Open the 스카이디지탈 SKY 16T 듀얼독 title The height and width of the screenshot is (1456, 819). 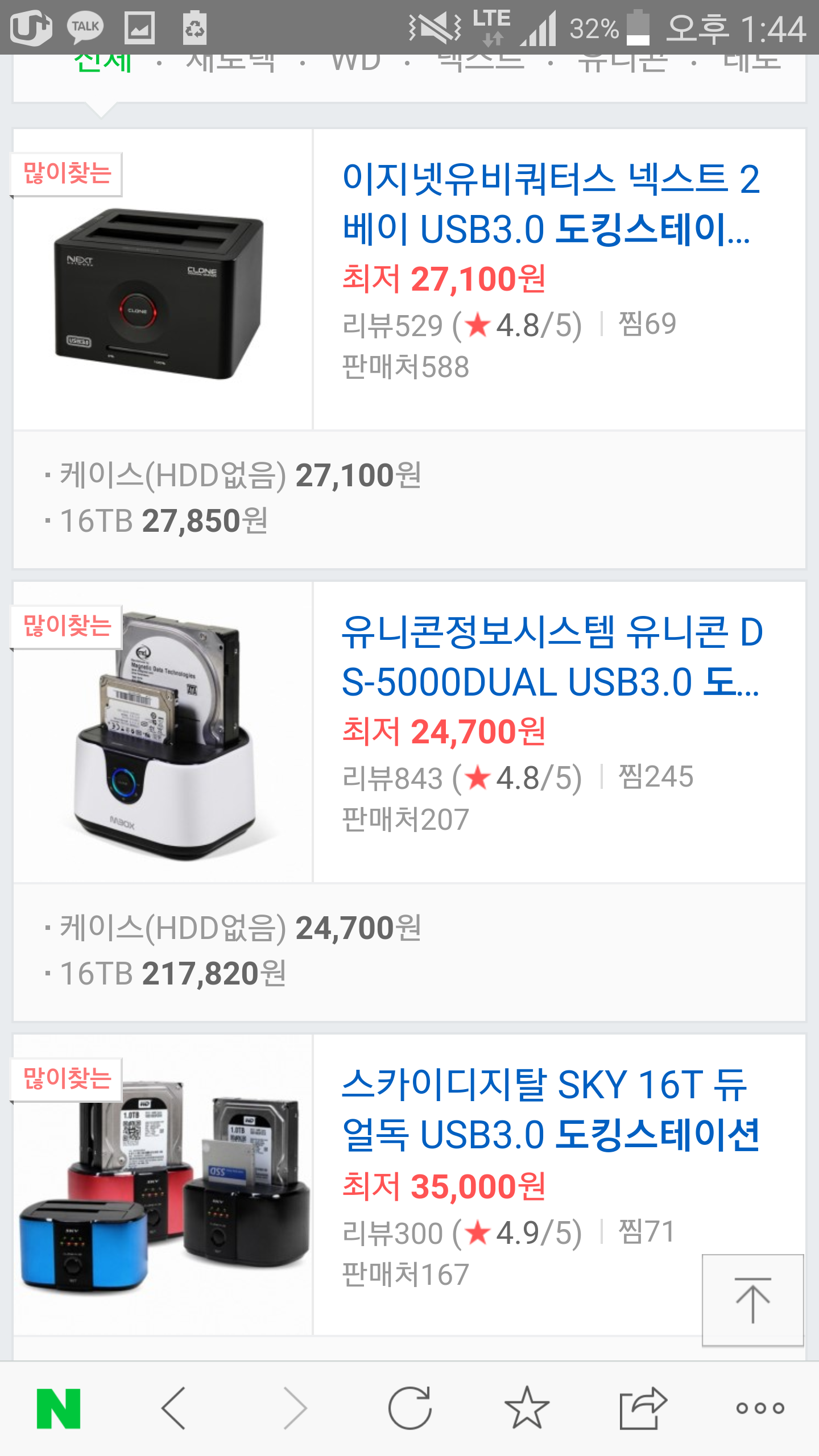pos(551,1109)
